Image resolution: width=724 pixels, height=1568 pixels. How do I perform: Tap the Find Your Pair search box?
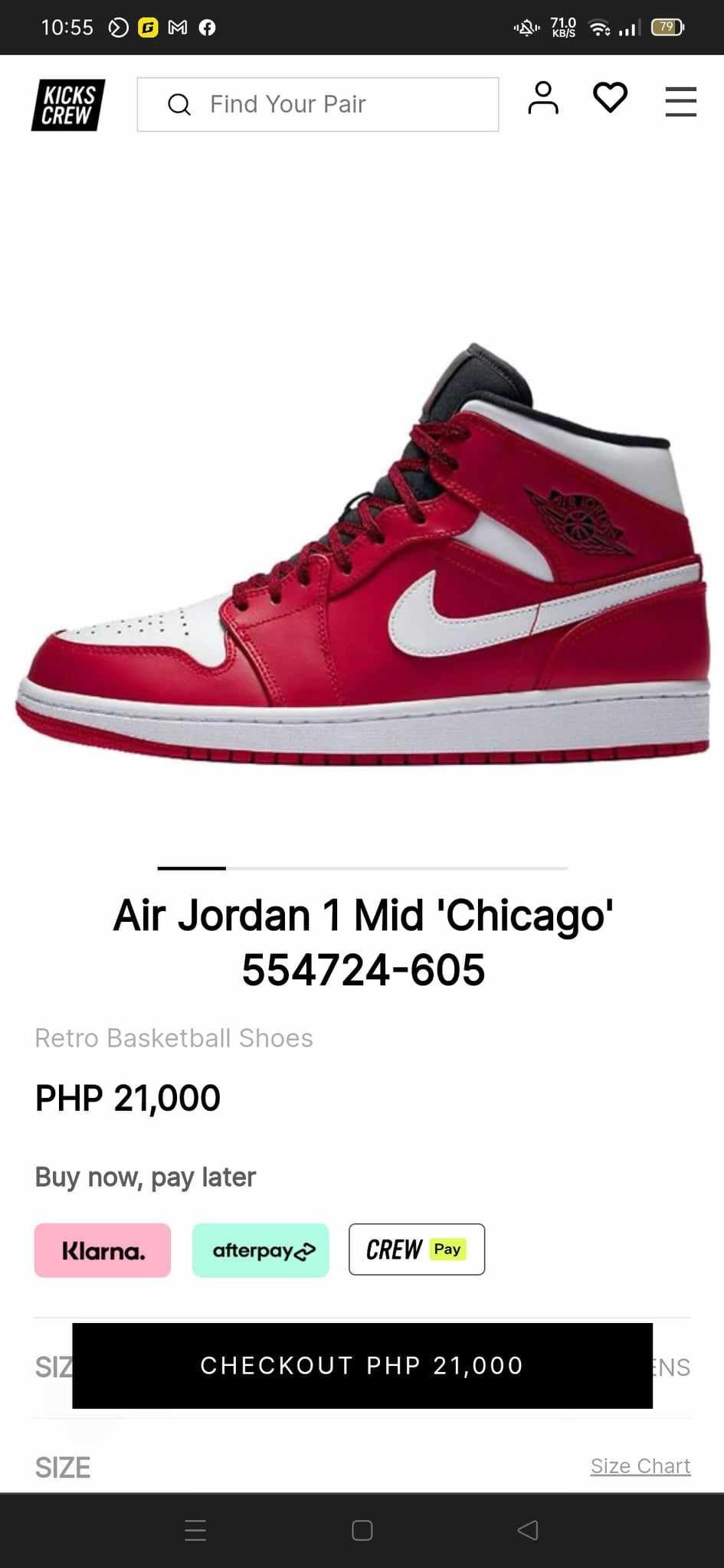(x=317, y=104)
